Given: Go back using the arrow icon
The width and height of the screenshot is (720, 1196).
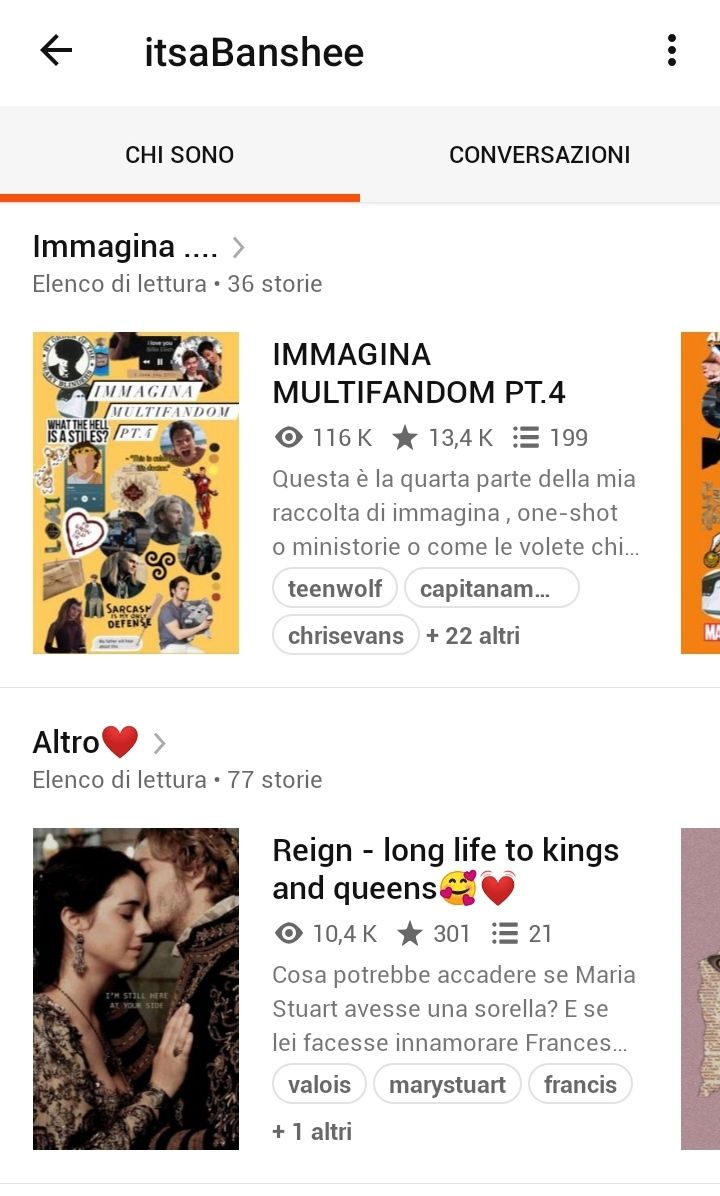Looking at the screenshot, I should point(56,51).
